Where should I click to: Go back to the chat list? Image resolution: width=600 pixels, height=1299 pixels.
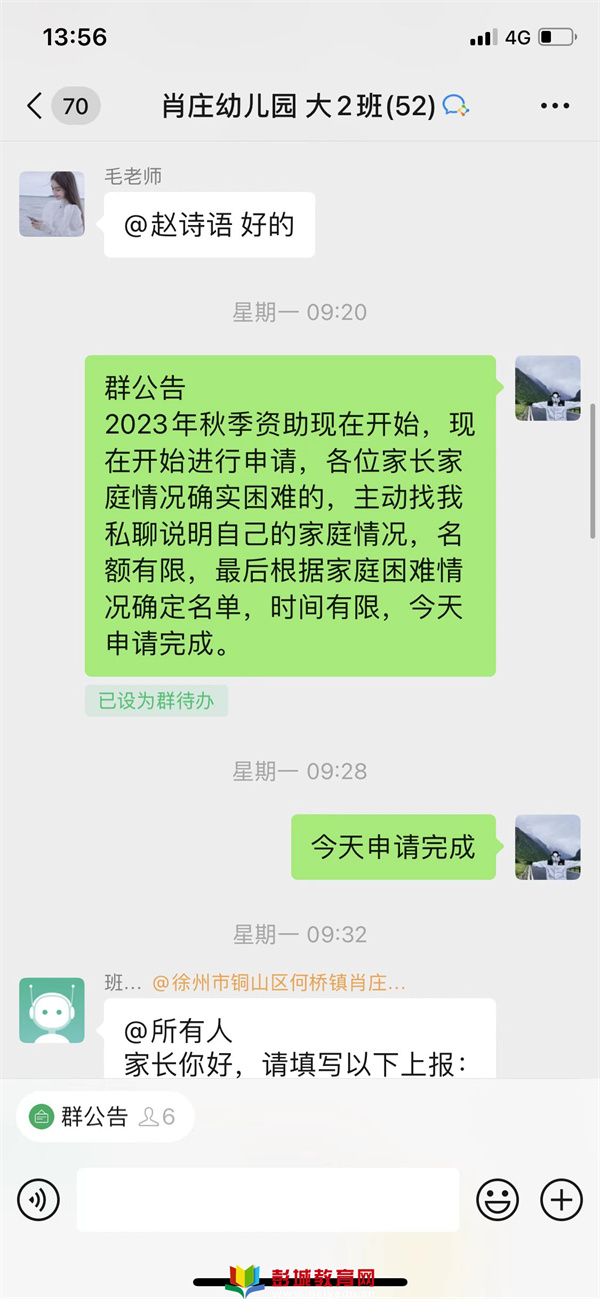click(x=36, y=106)
